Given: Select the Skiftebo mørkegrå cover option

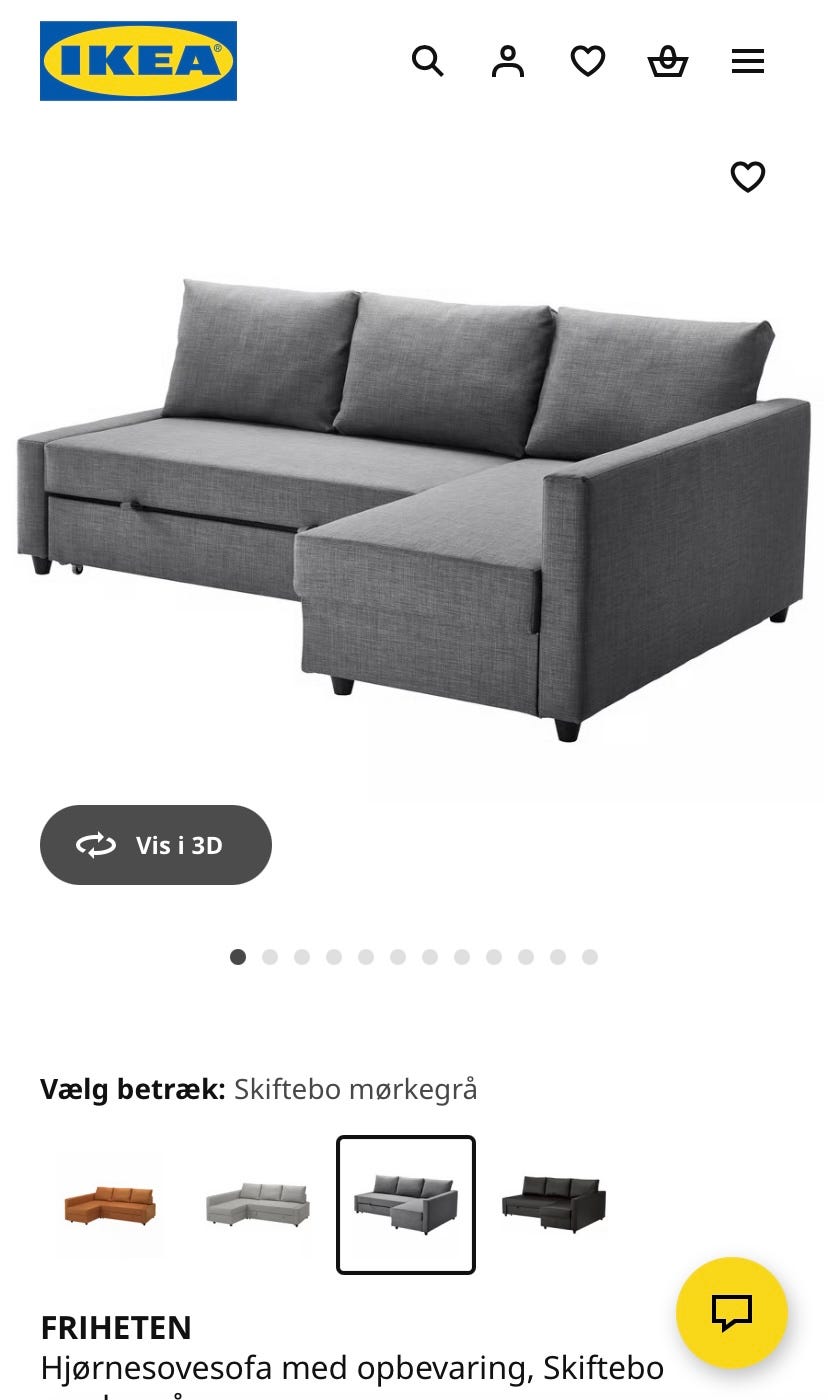Looking at the screenshot, I should [405, 1204].
